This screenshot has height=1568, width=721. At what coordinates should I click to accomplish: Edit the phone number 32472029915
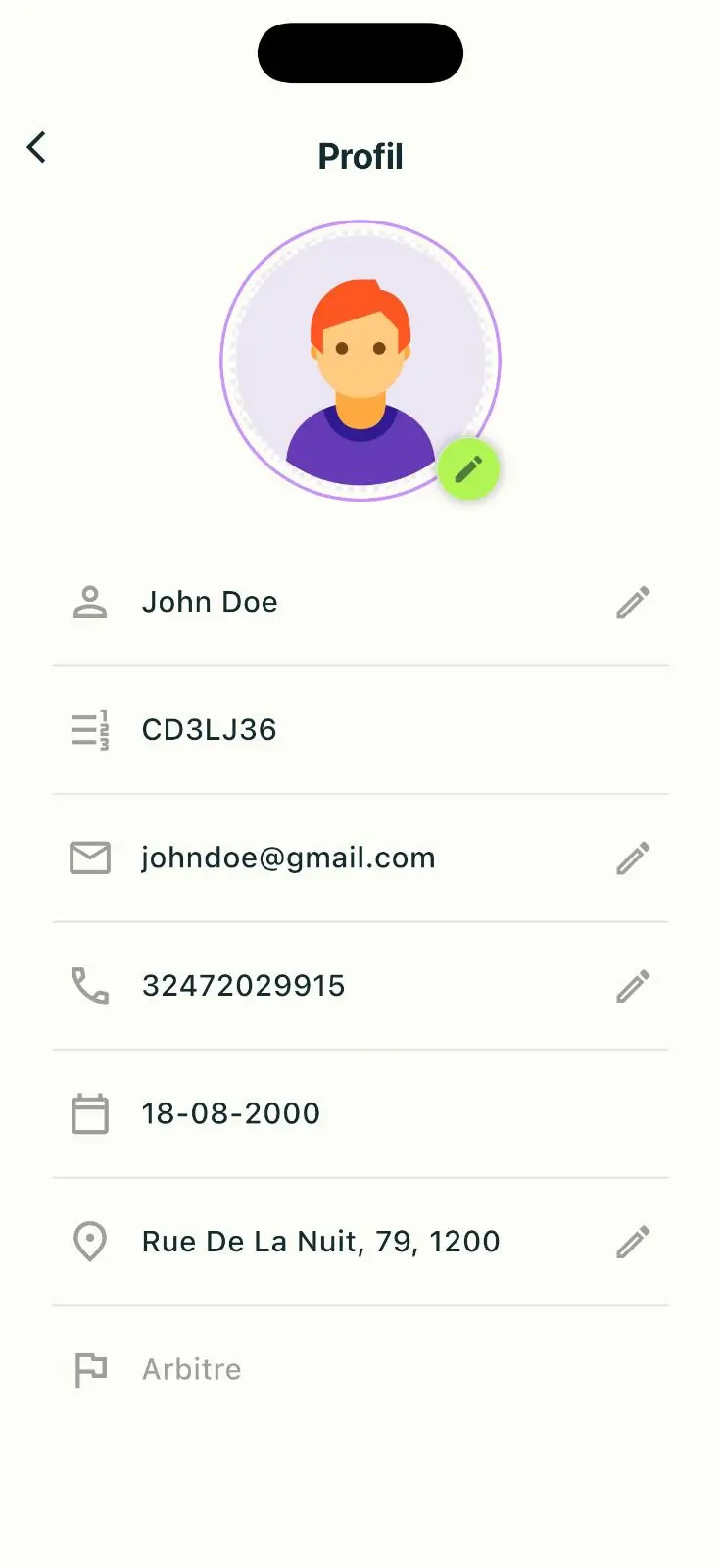point(633,986)
